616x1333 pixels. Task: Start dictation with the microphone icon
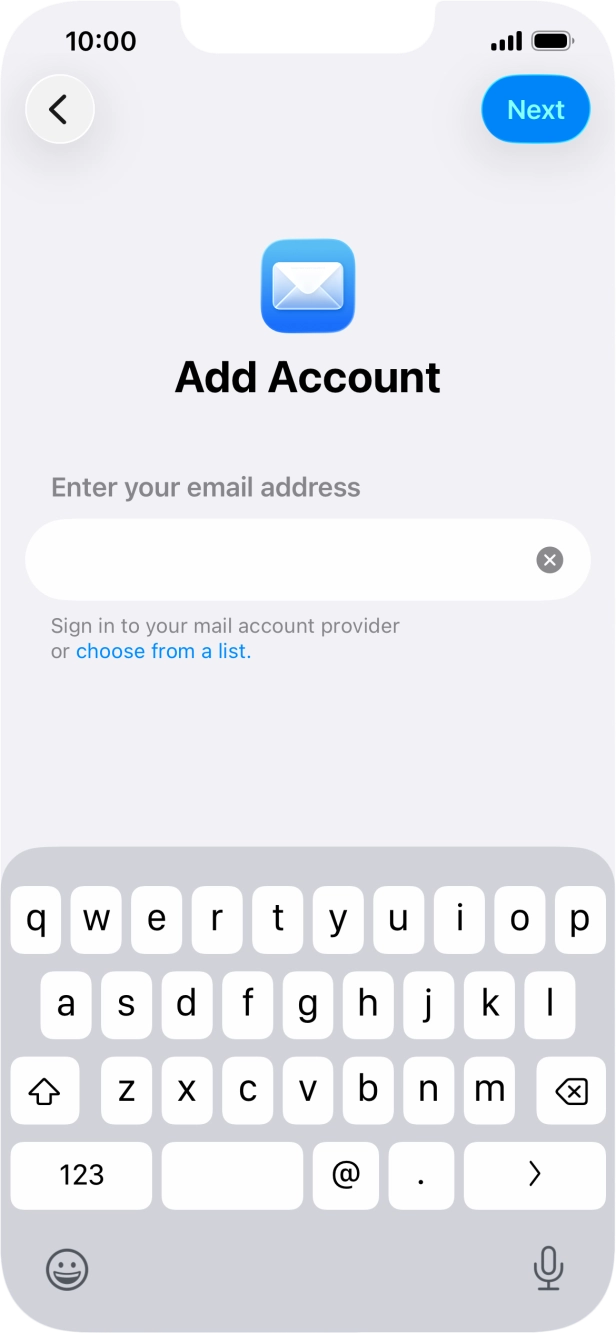coord(548,1269)
